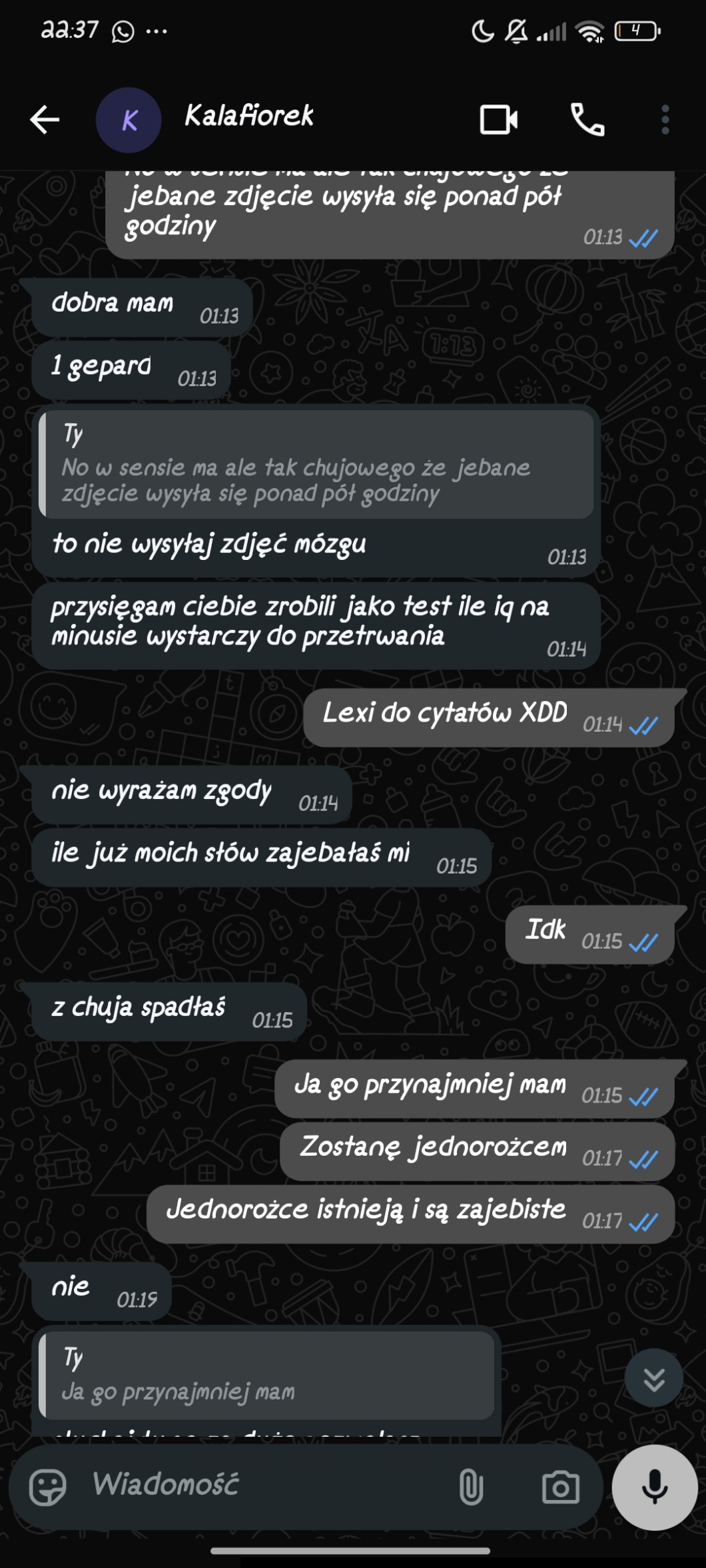Attach a file with the paperclip

[470, 1487]
